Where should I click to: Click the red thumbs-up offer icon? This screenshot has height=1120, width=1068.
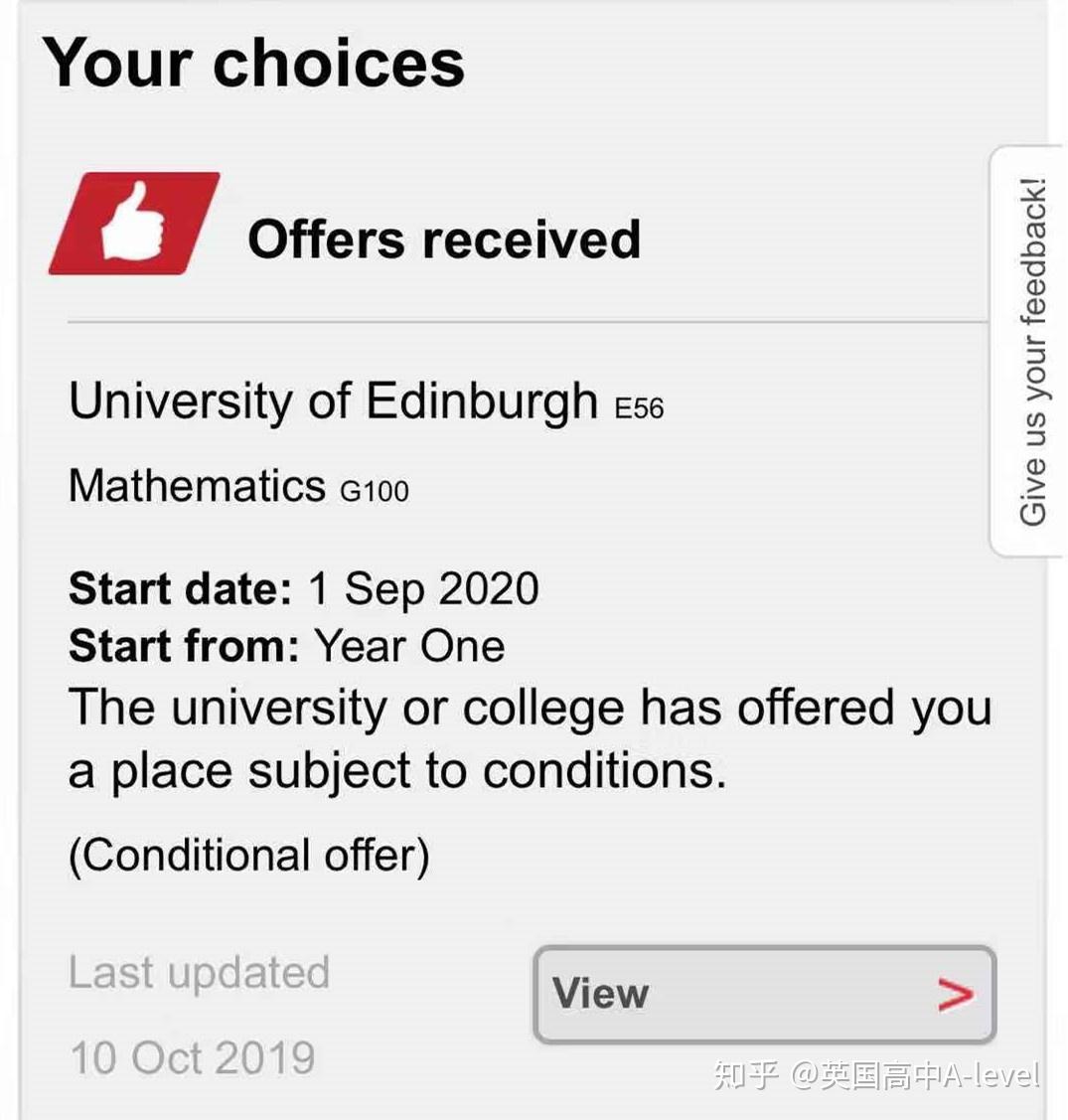point(132,222)
